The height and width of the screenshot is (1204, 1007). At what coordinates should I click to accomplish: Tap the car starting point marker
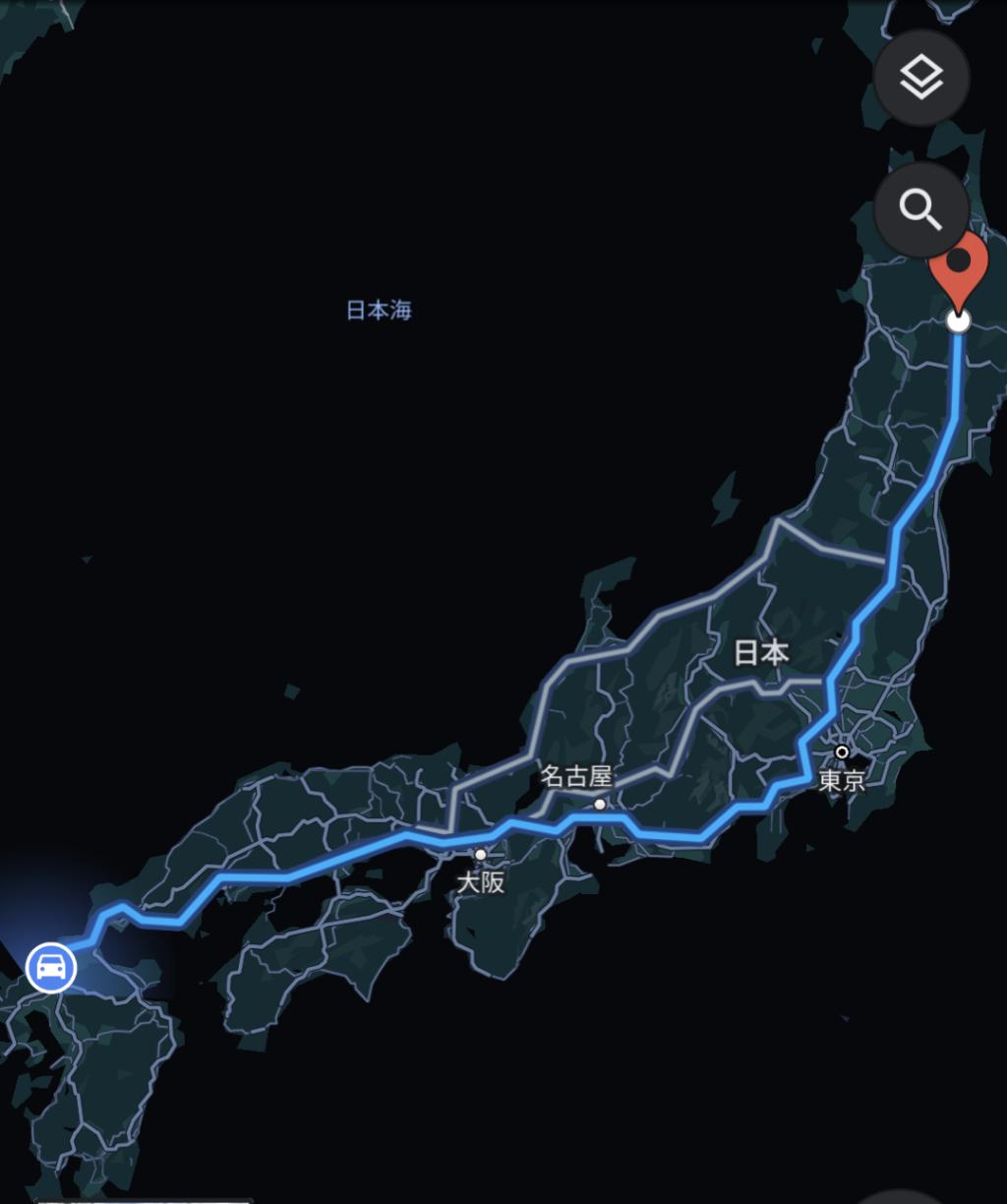click(51, 967)
